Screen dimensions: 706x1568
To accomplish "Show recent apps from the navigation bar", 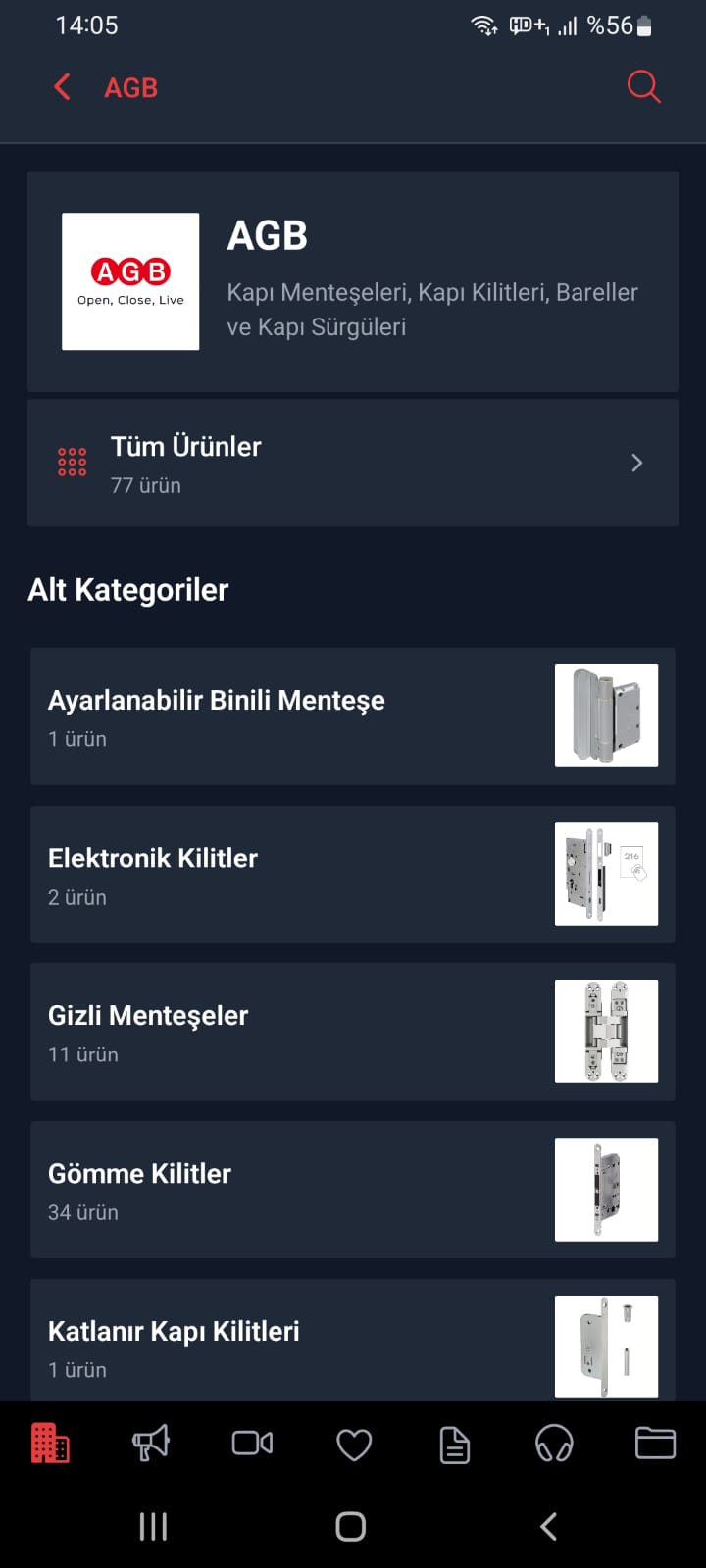I will coord(153,1526).
